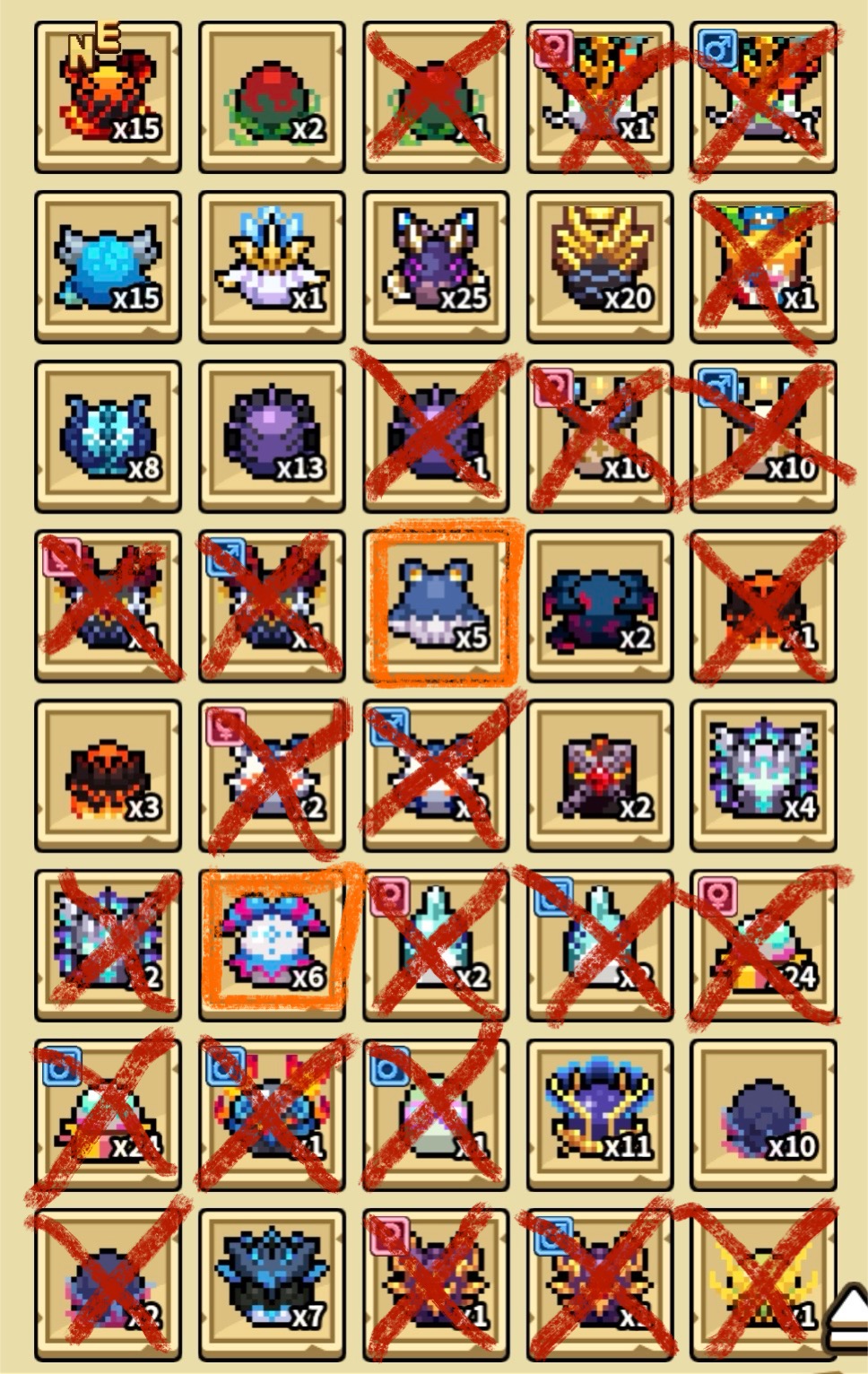Viewport: 868px width, 1374px height.
Task: Select the icy blue item x8
Action: (x=108, y=436)
